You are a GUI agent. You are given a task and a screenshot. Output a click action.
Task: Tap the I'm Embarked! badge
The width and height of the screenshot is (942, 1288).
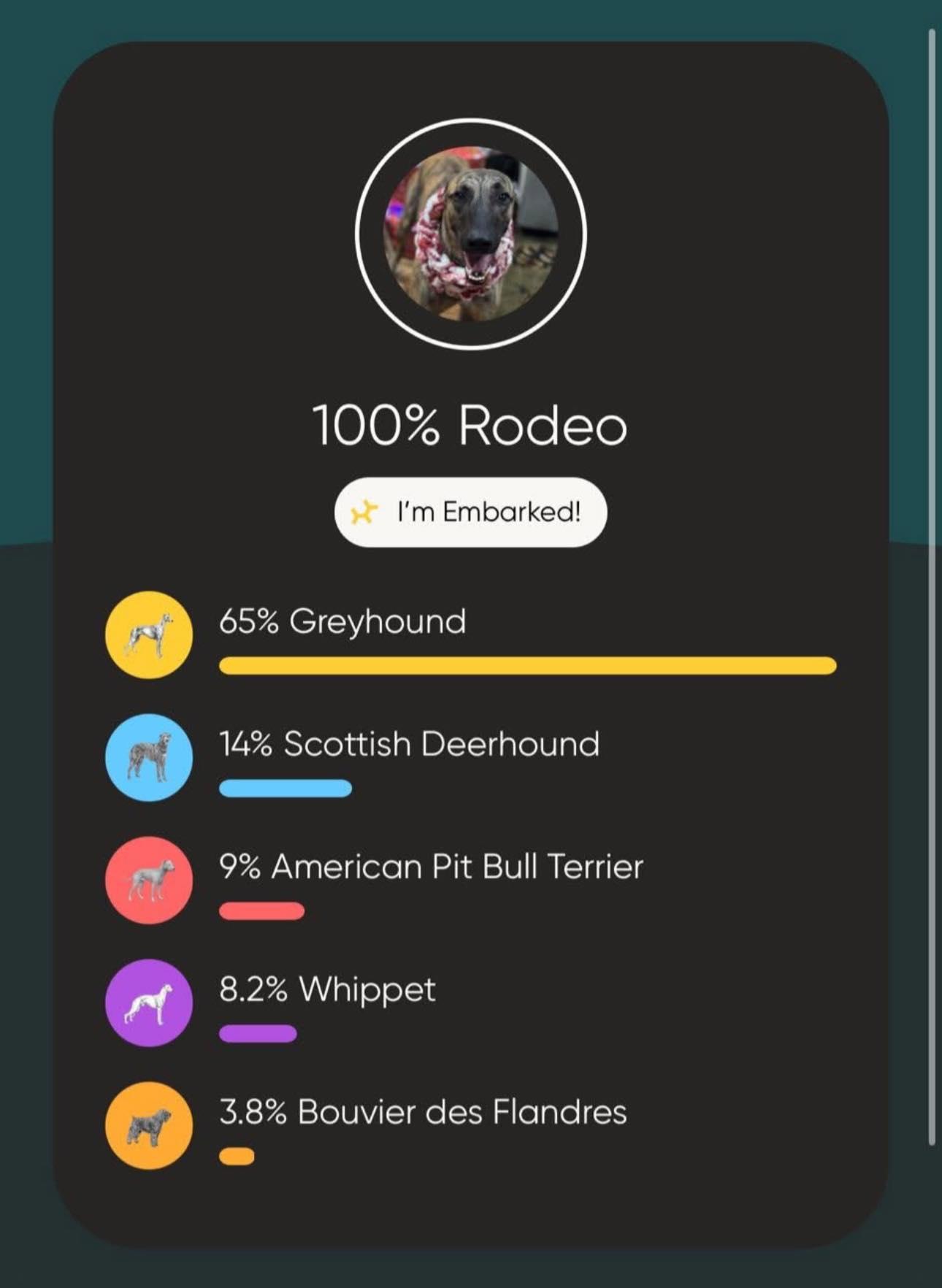coord(470,513)
